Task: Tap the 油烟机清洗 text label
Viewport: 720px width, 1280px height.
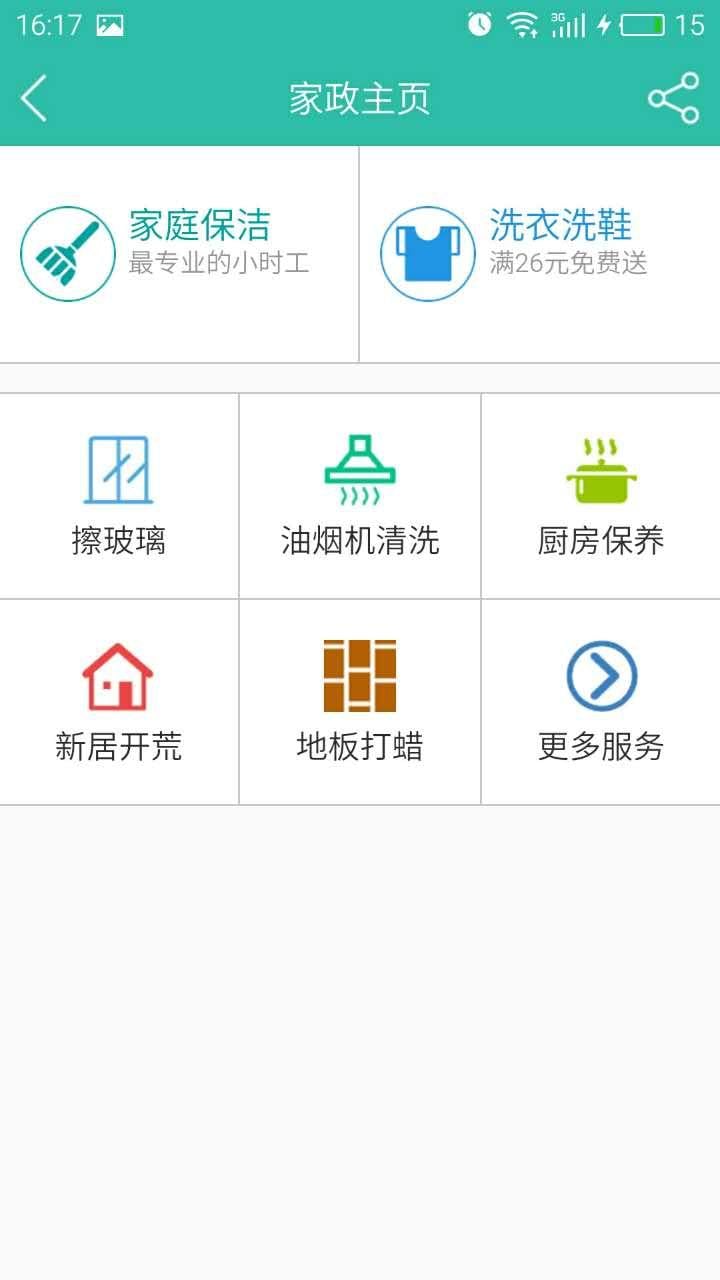Action: click(359, 540)
